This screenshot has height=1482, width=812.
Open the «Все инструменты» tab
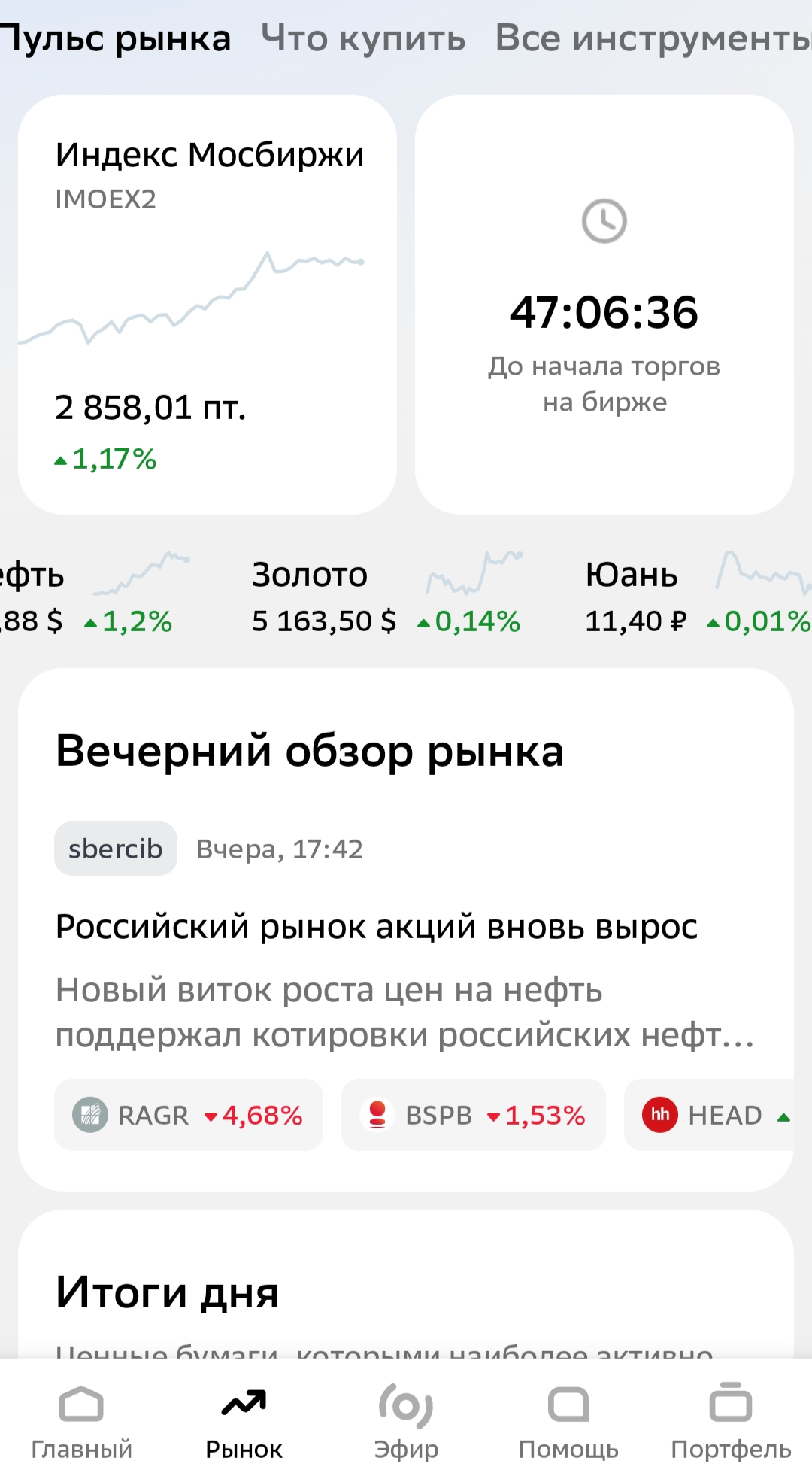click(653, 38)
